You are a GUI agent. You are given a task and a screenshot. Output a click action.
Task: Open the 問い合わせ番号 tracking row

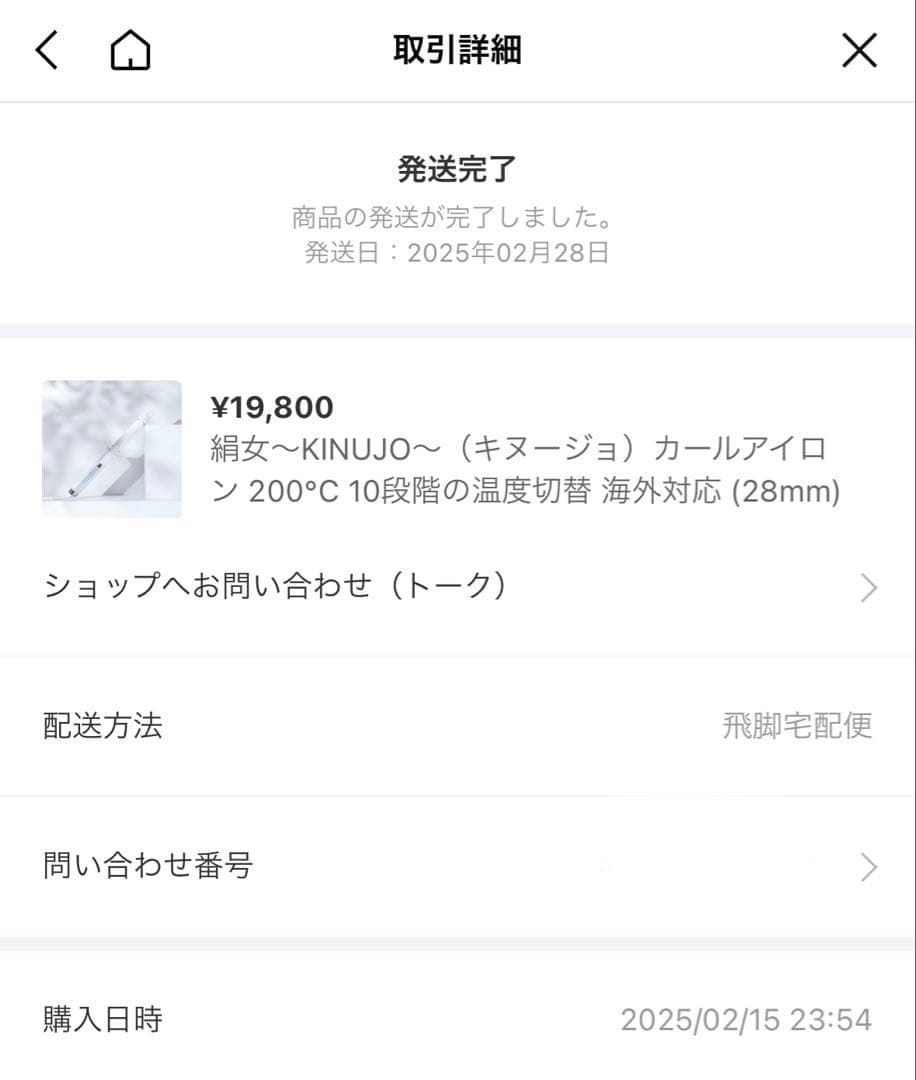(458, 866)
